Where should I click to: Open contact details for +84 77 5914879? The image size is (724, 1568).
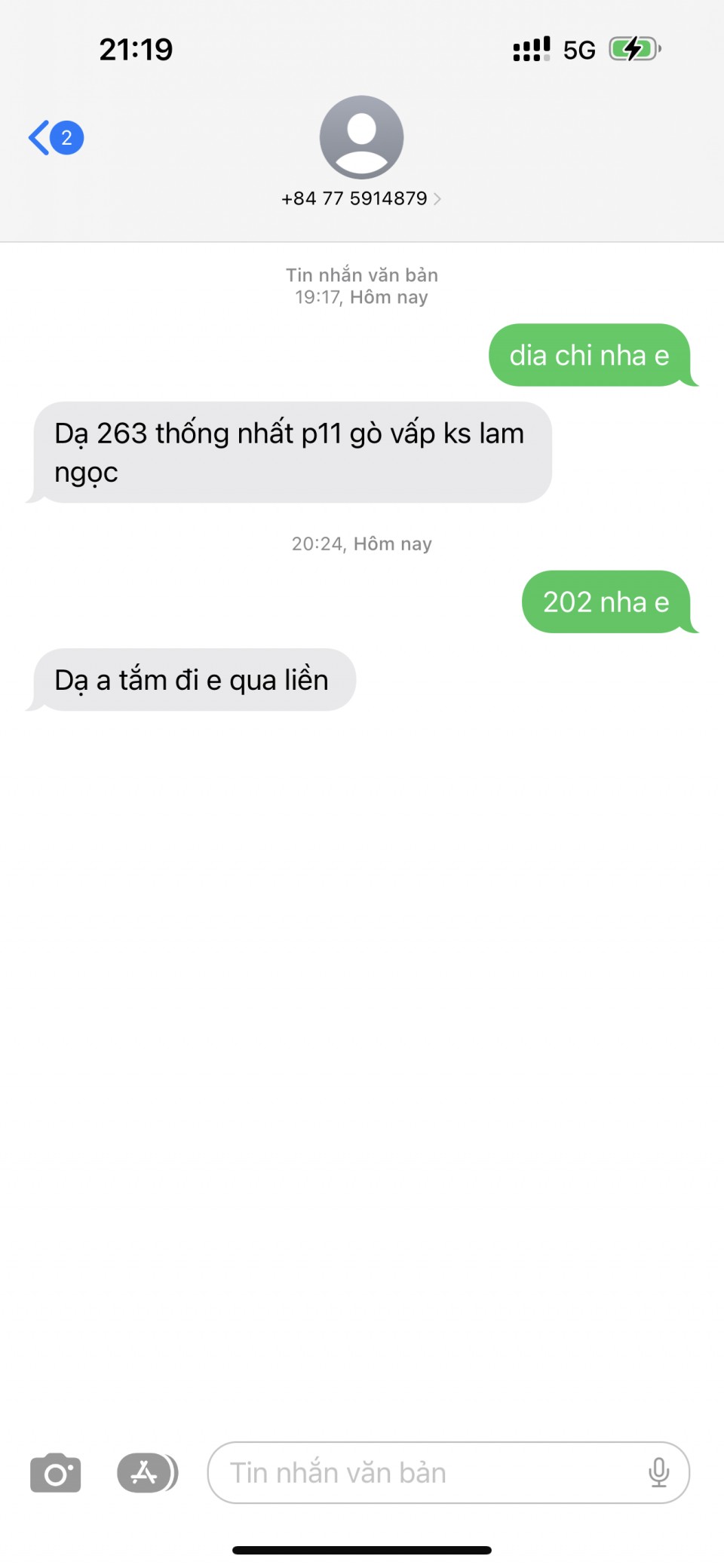(x=360, y=198)
